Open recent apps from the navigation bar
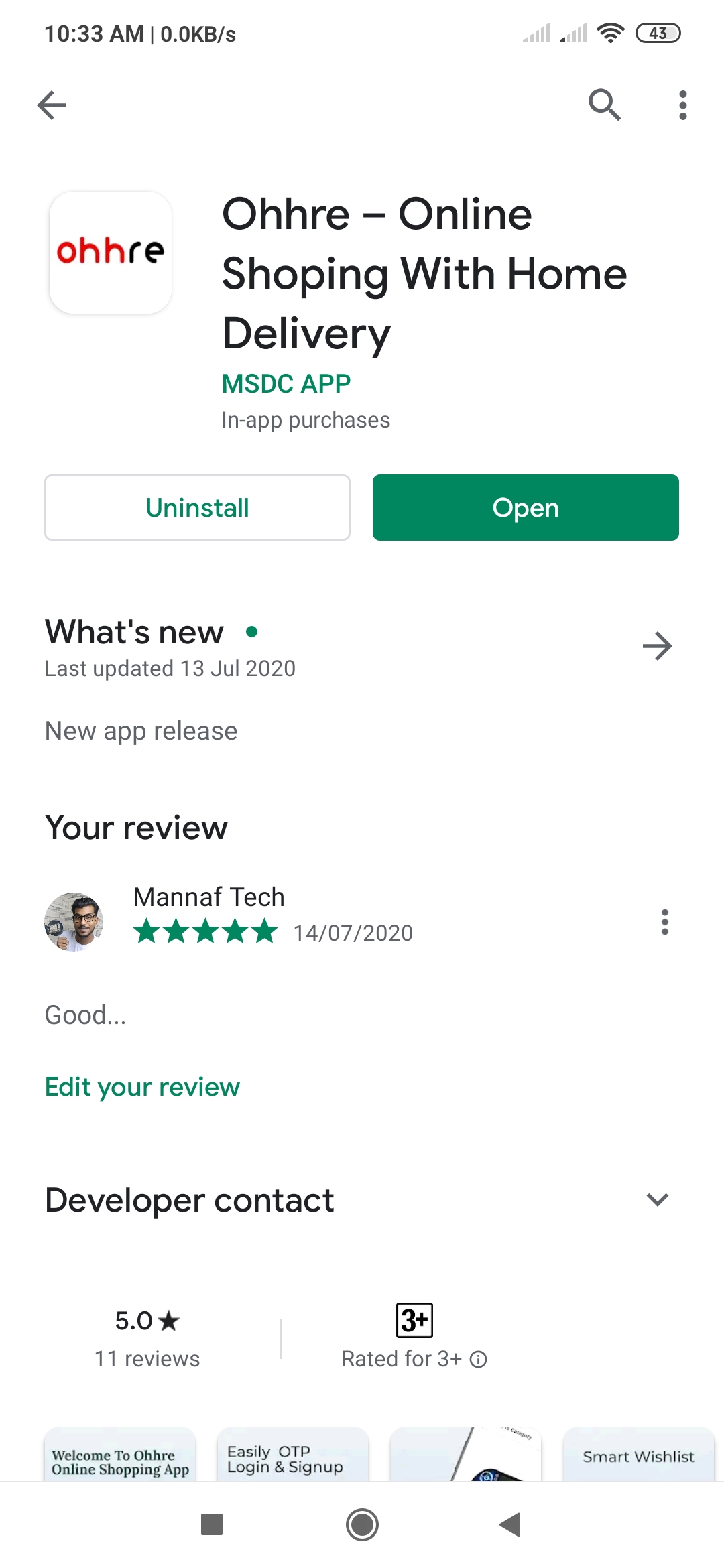724x1568 pixels. coord(212,1525)
